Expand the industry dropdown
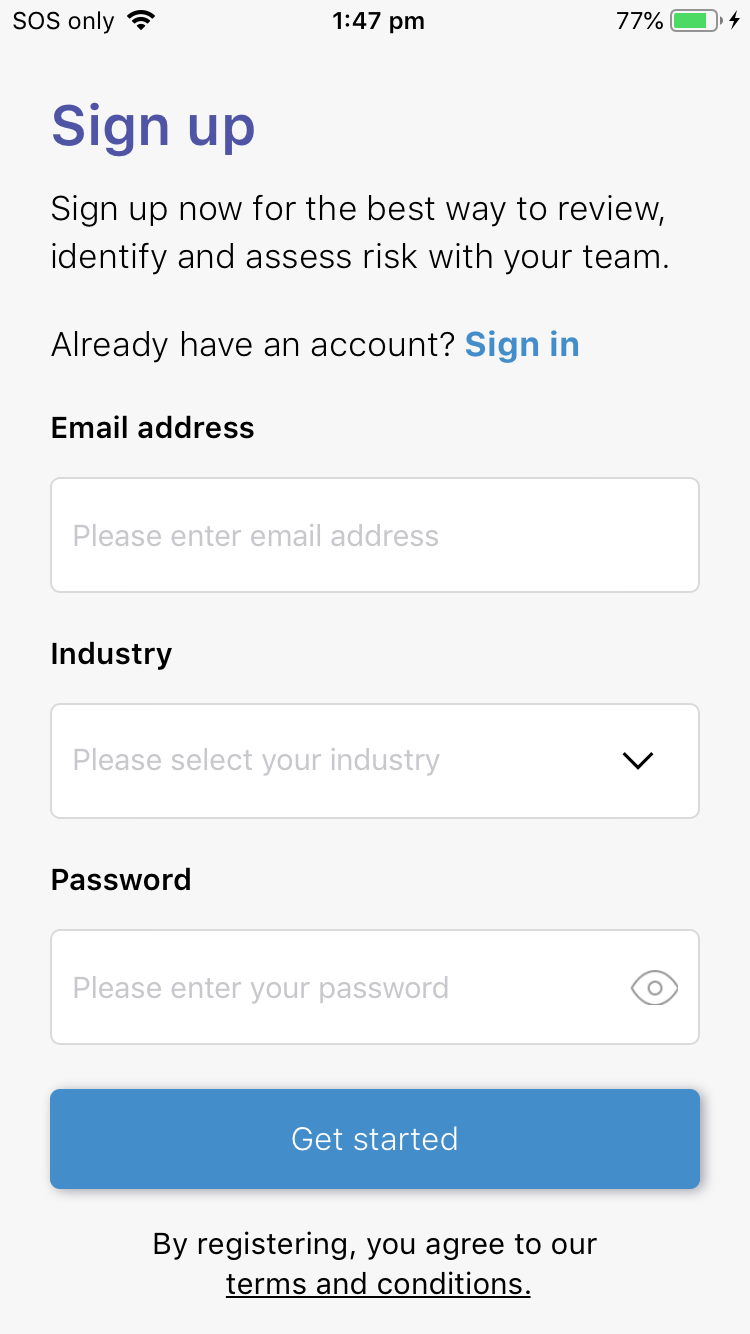The height and width of the screenshot is (1334, 750). coord(375,761)
